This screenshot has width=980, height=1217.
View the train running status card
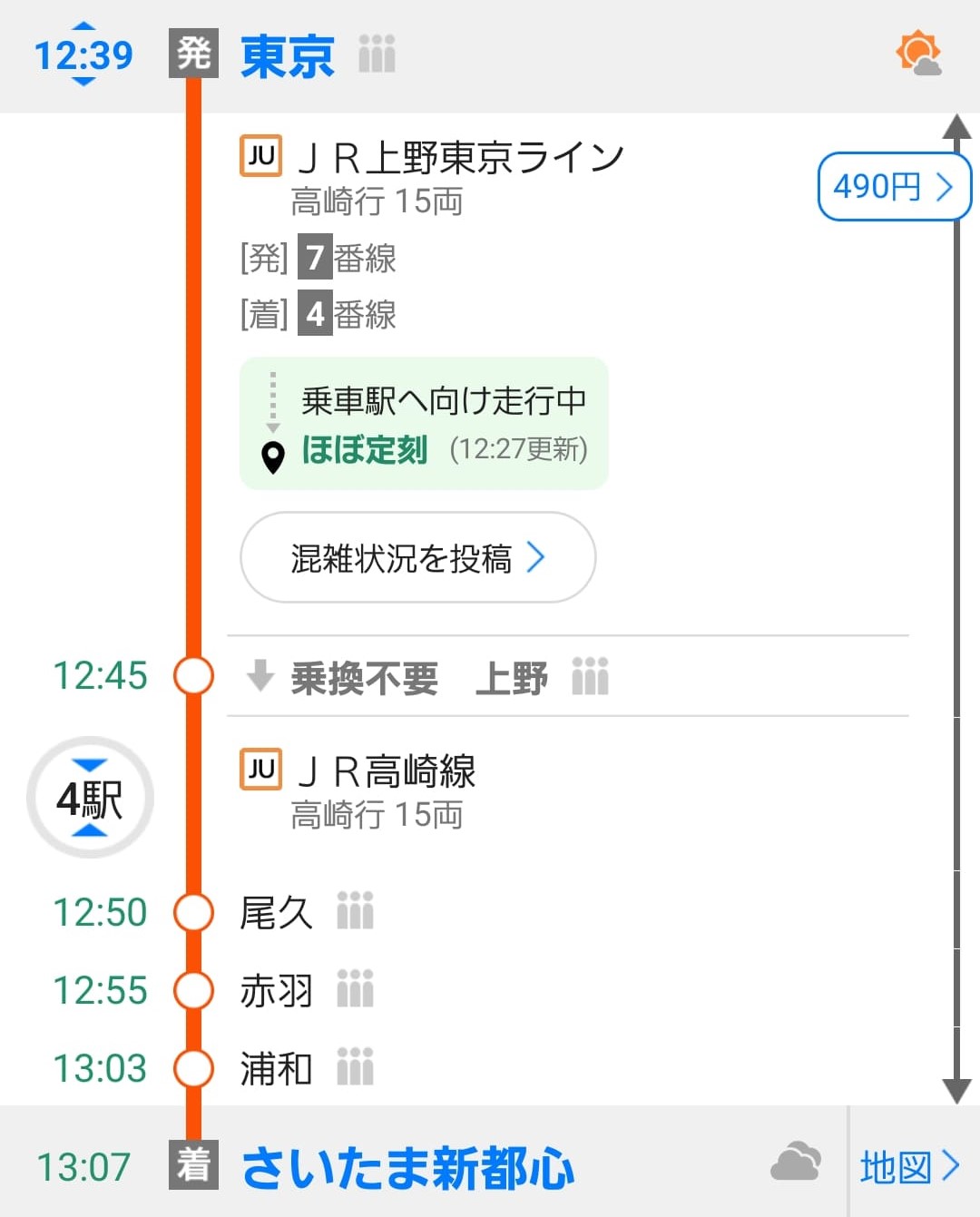coord(424,424)
